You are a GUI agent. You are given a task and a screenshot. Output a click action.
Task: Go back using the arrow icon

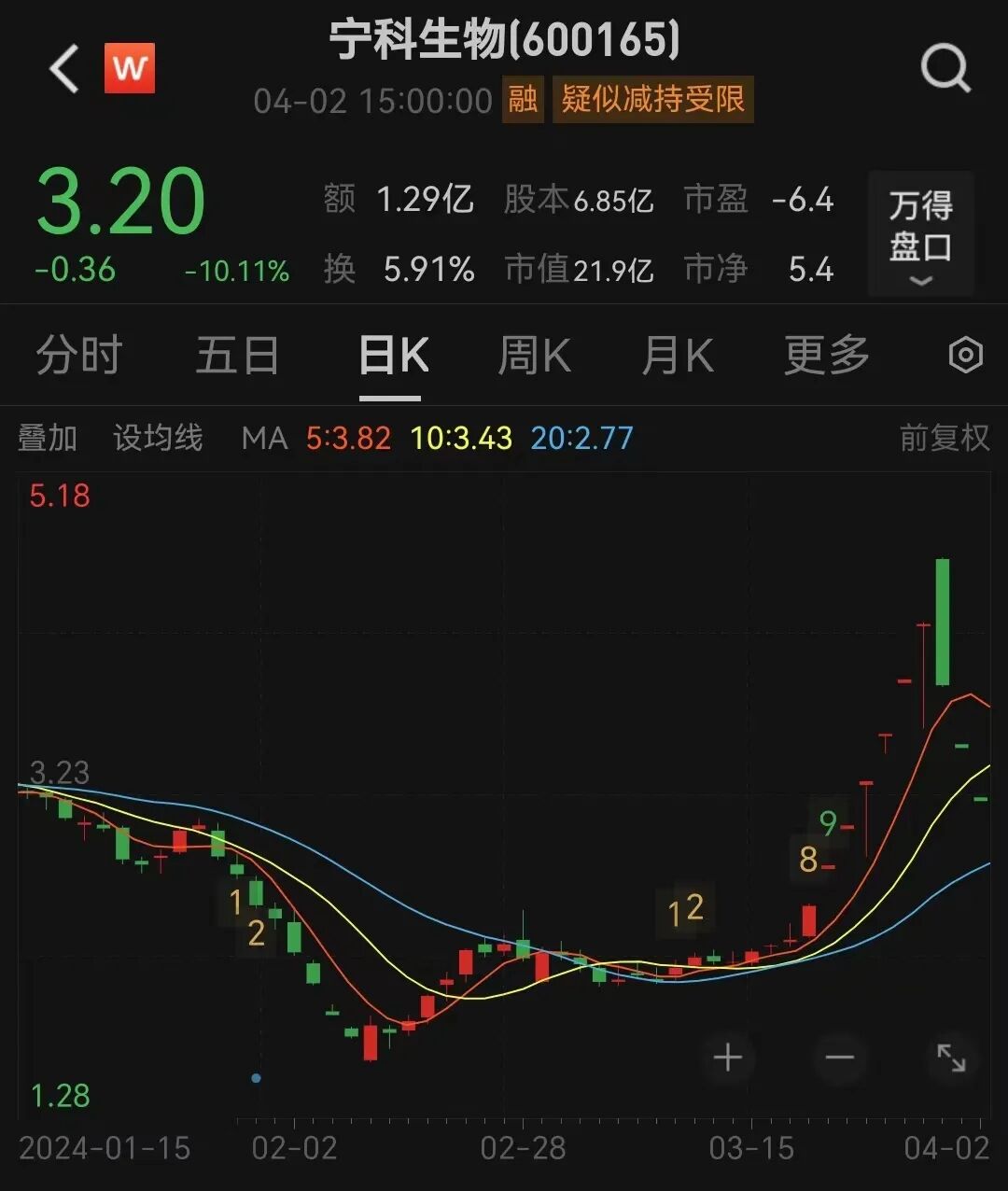(65, 70)
